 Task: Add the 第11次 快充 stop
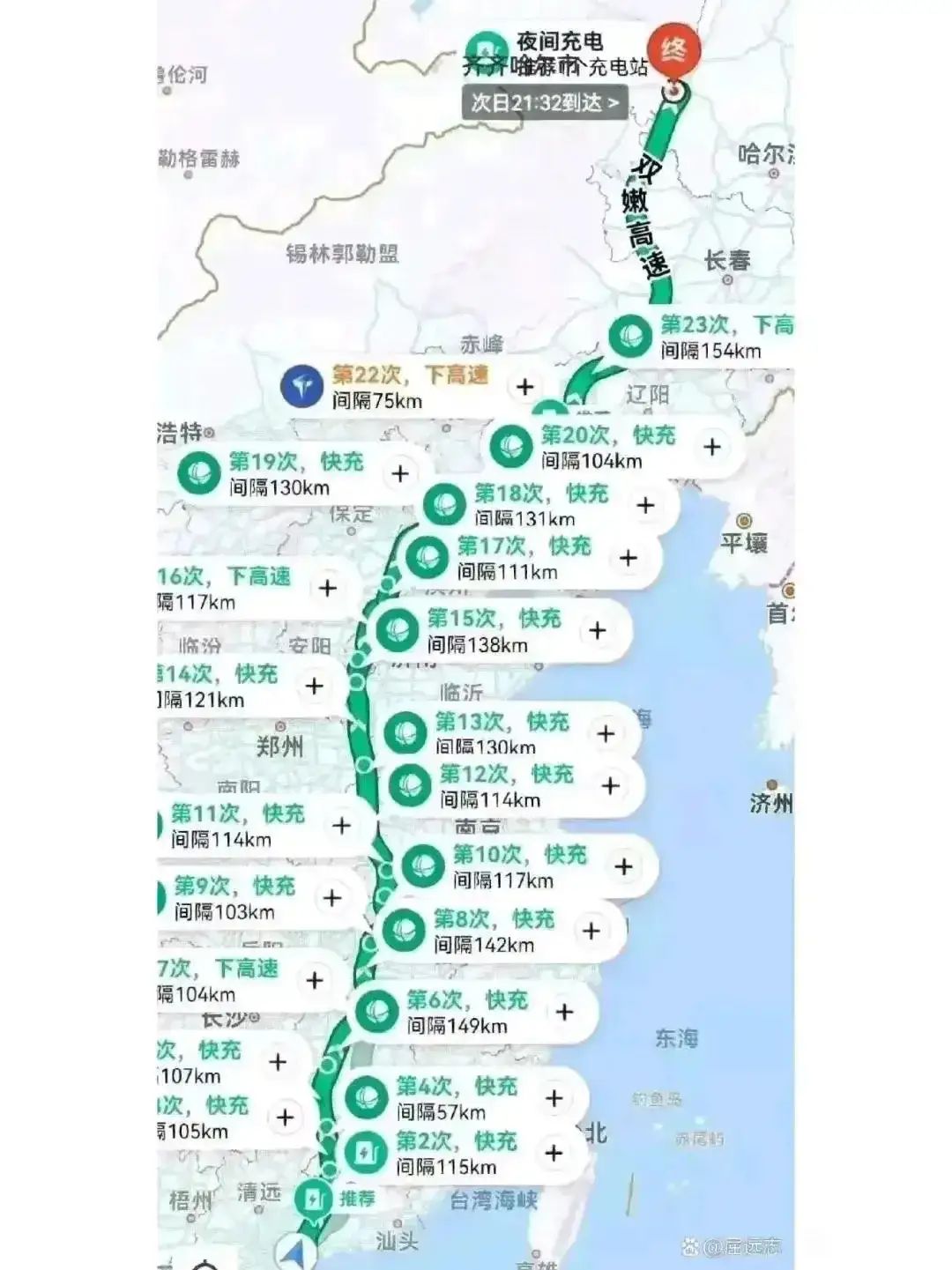coord(341,825)
